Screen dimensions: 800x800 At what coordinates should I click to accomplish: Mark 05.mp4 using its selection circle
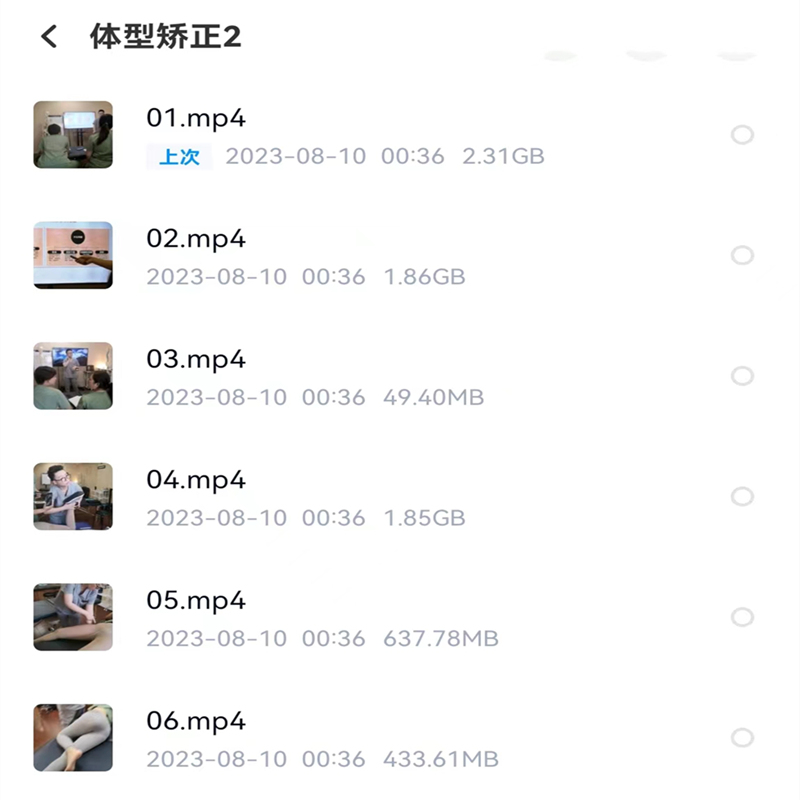point(742,617)
